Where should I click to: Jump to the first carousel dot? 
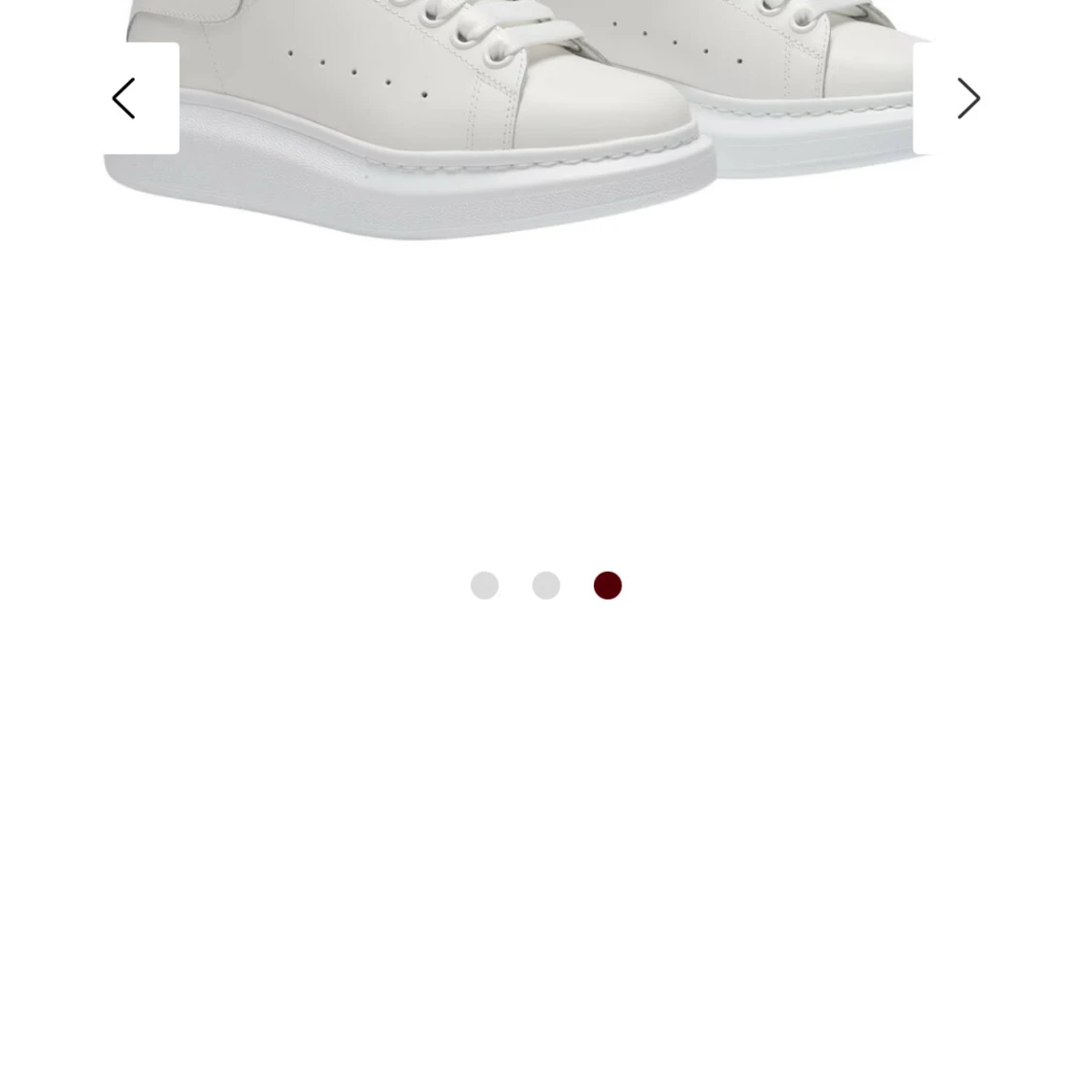[484, 585]
